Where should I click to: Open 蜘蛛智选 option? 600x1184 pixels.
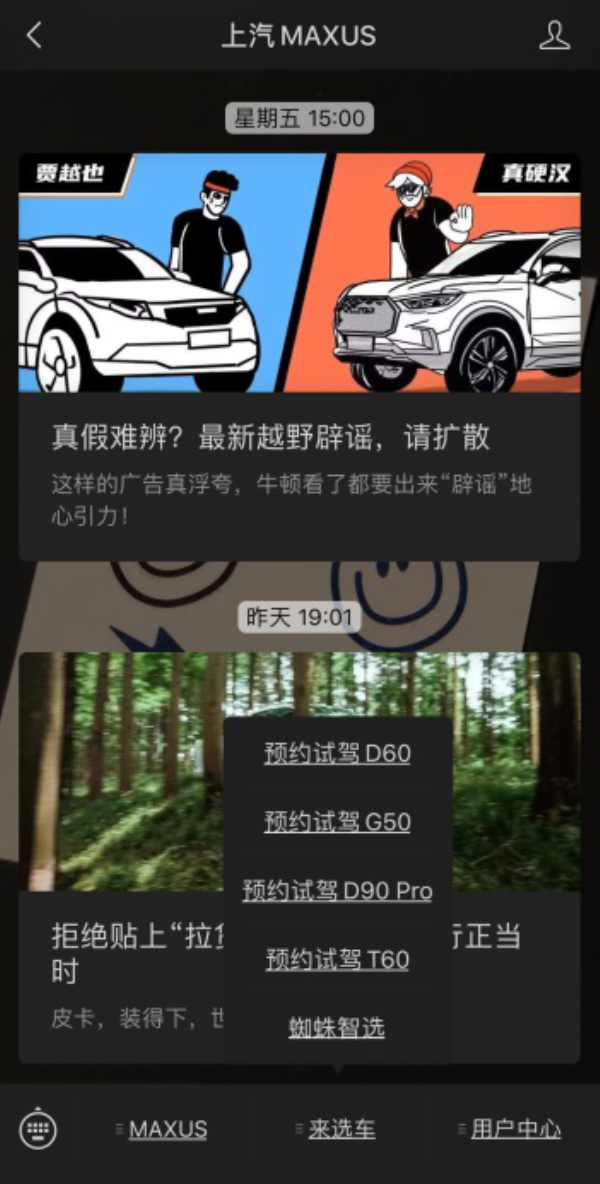pyautogui.click(x=337, y=1027)
